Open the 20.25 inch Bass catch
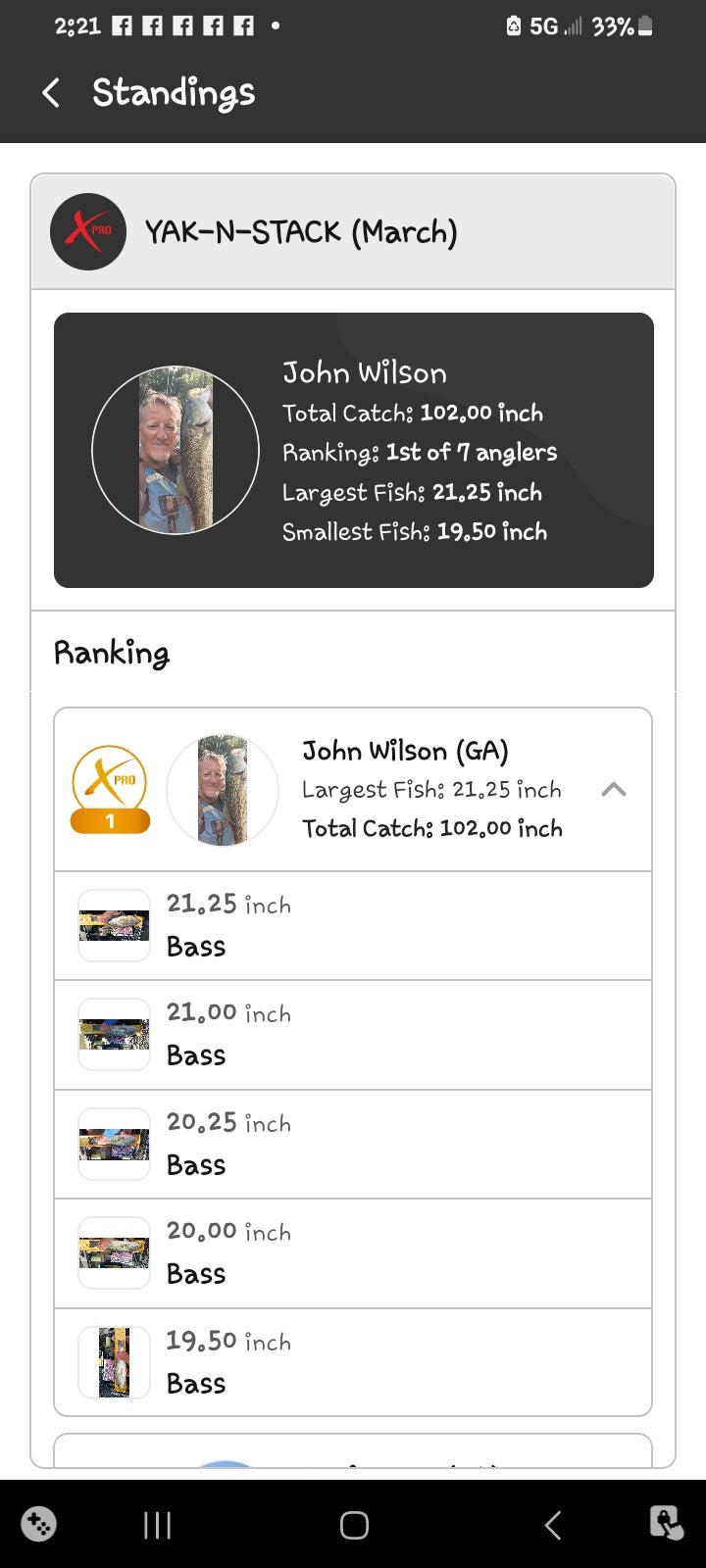Image resolution: width=706 pixels, height=1568 pixels. tap(353, 1144)
